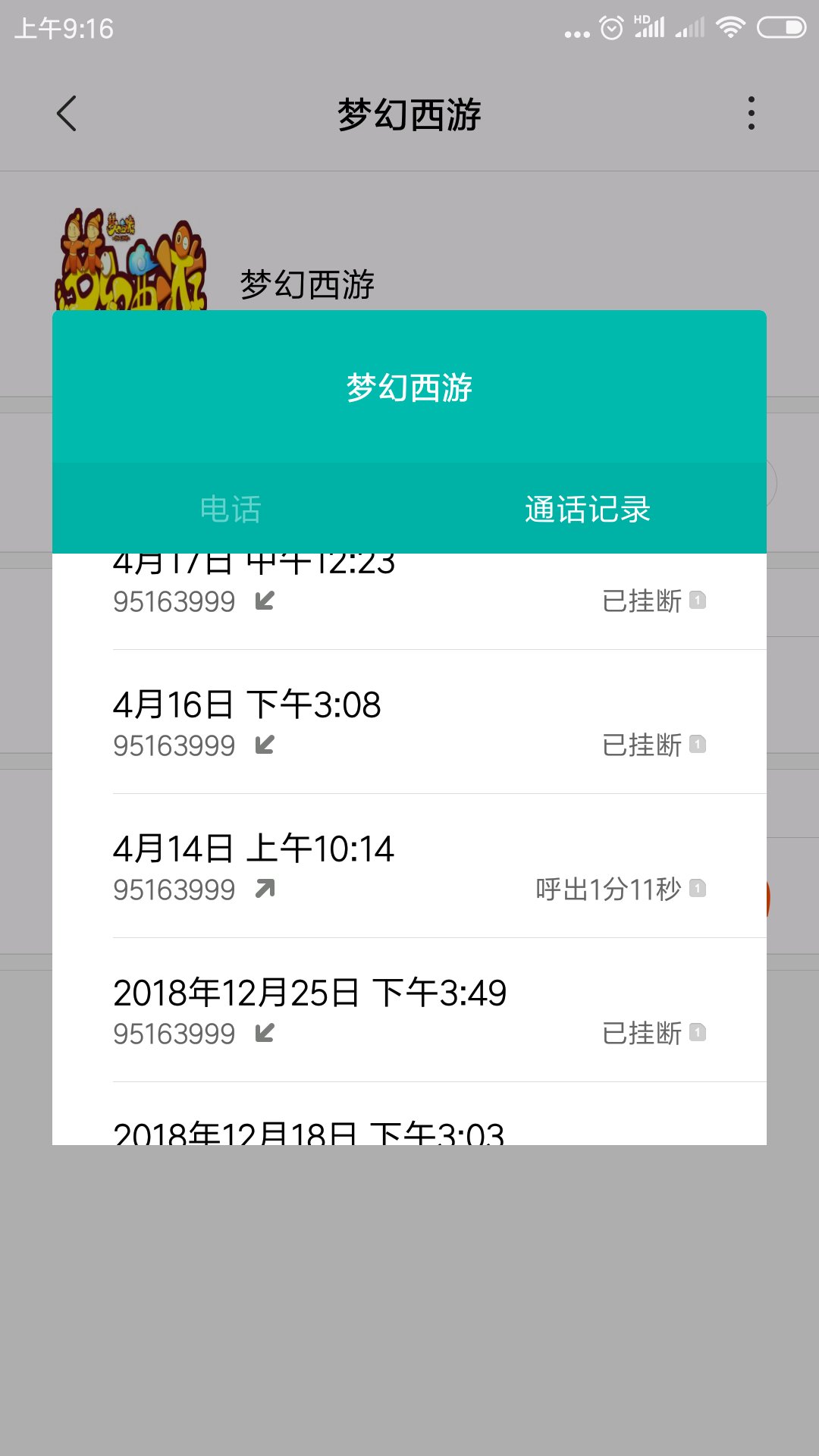Switch to the 电话 tab
The width and height of the screenshot is (819, 1456).
pos(231,509)
